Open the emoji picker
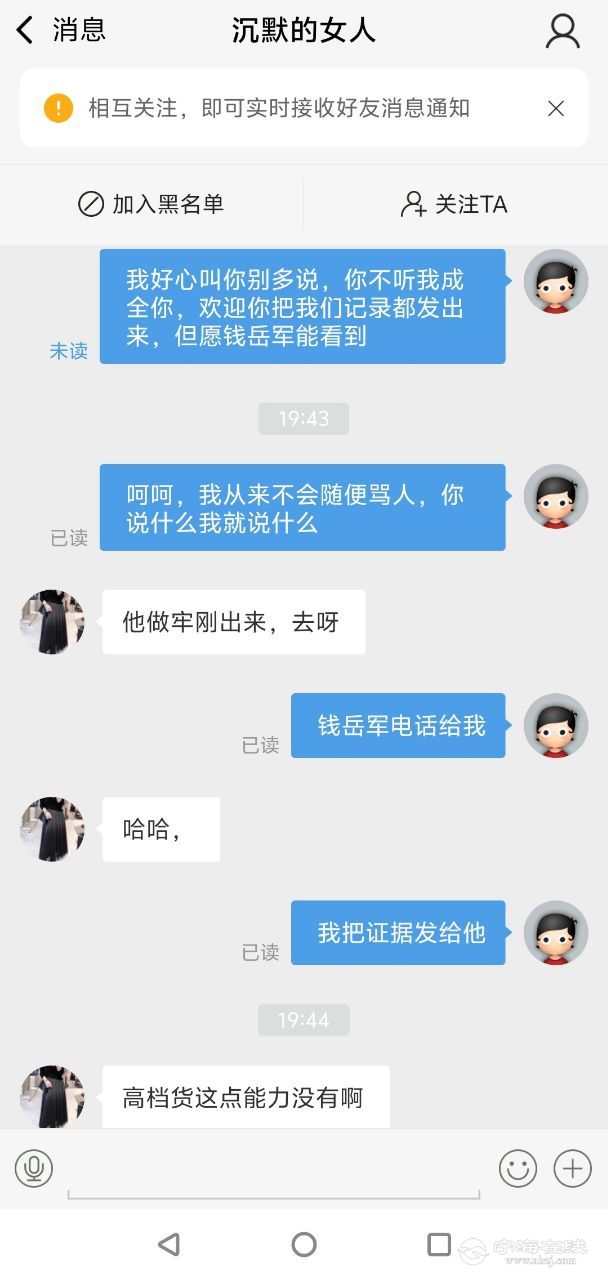Viewport: 608px width, 1280px height. pos(518,1168)
